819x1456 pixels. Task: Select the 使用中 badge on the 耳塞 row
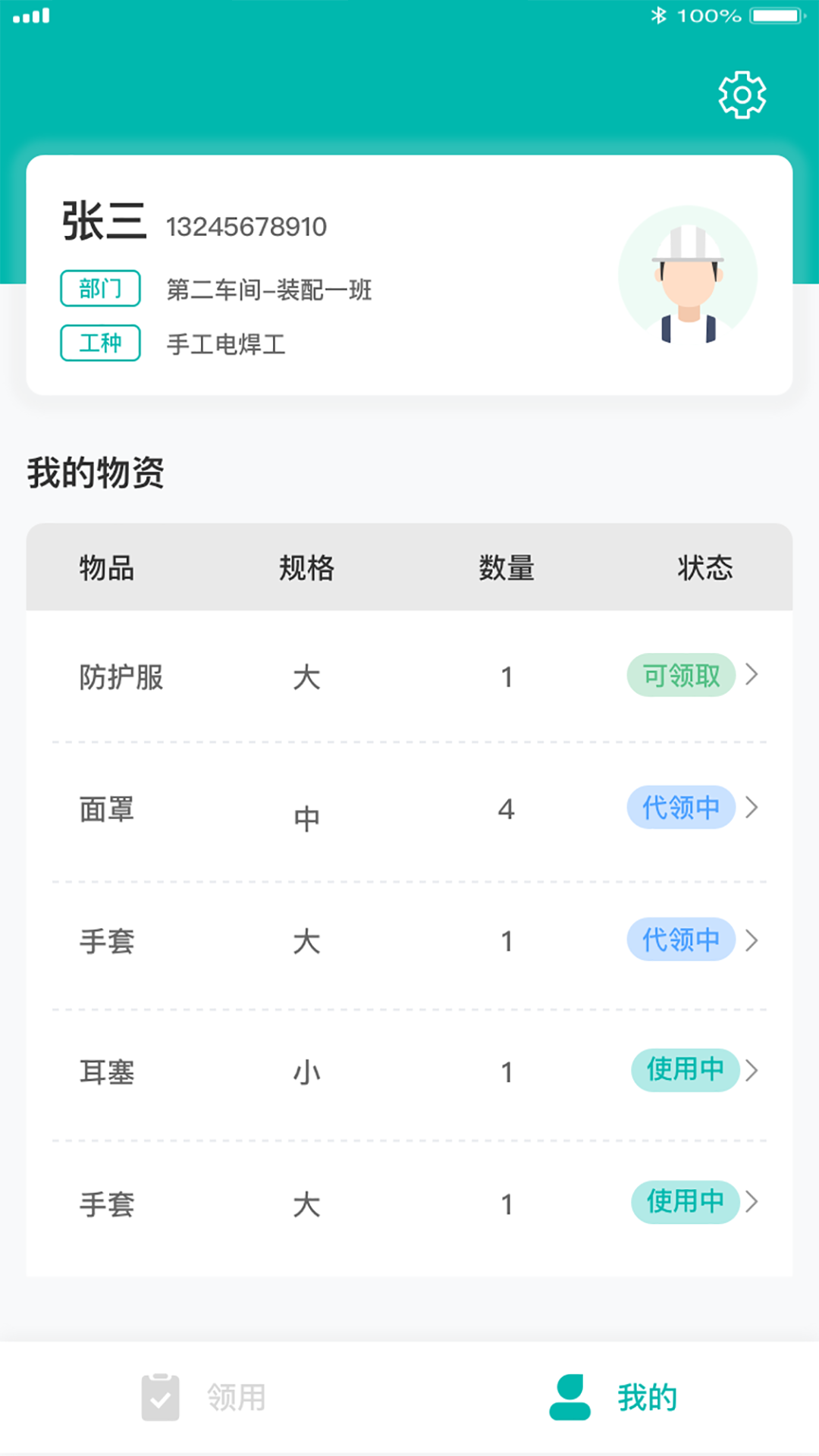point(685,1070)
